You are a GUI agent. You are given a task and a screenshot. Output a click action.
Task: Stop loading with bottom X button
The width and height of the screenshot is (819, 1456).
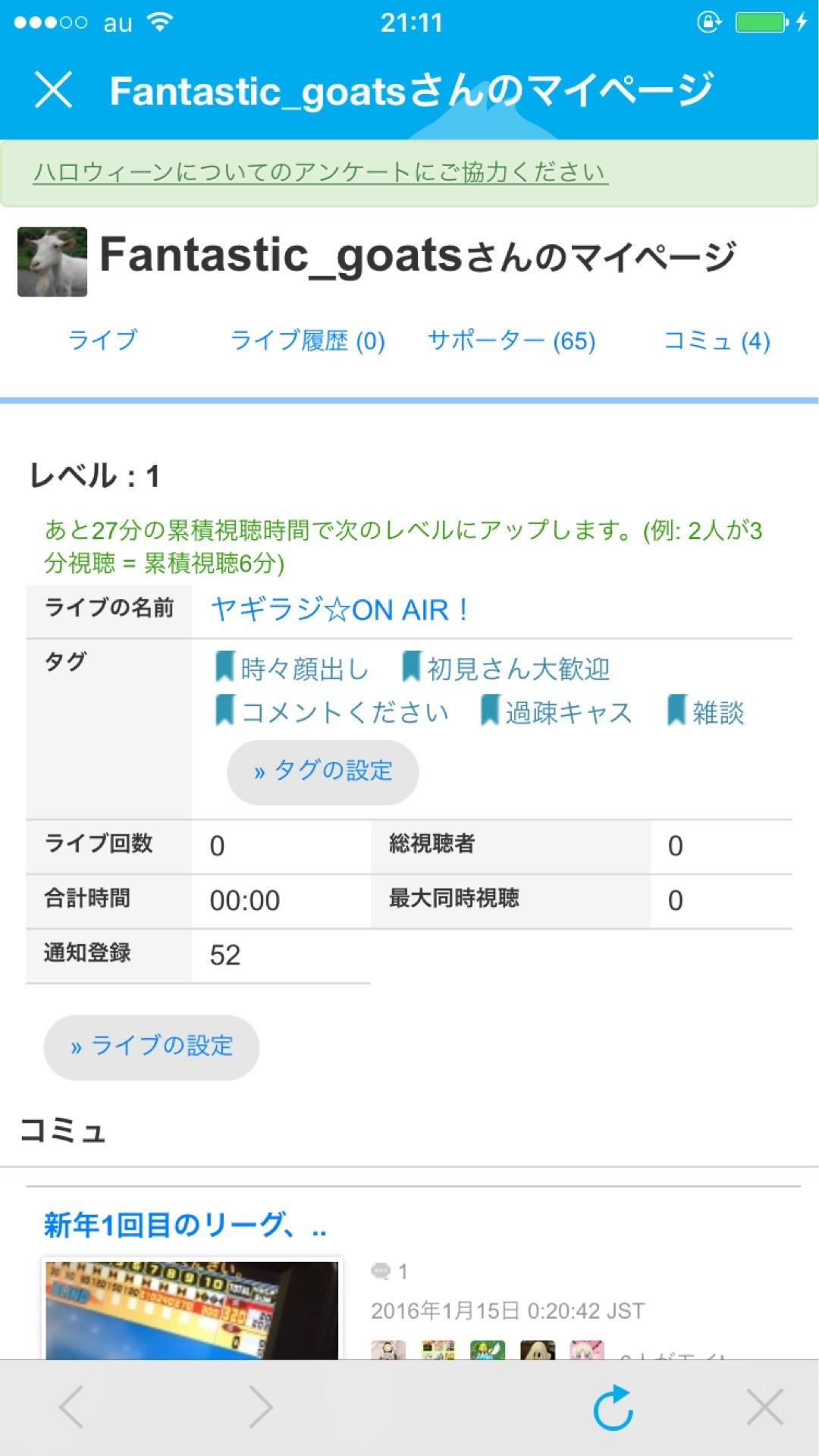coord(764,1407)
